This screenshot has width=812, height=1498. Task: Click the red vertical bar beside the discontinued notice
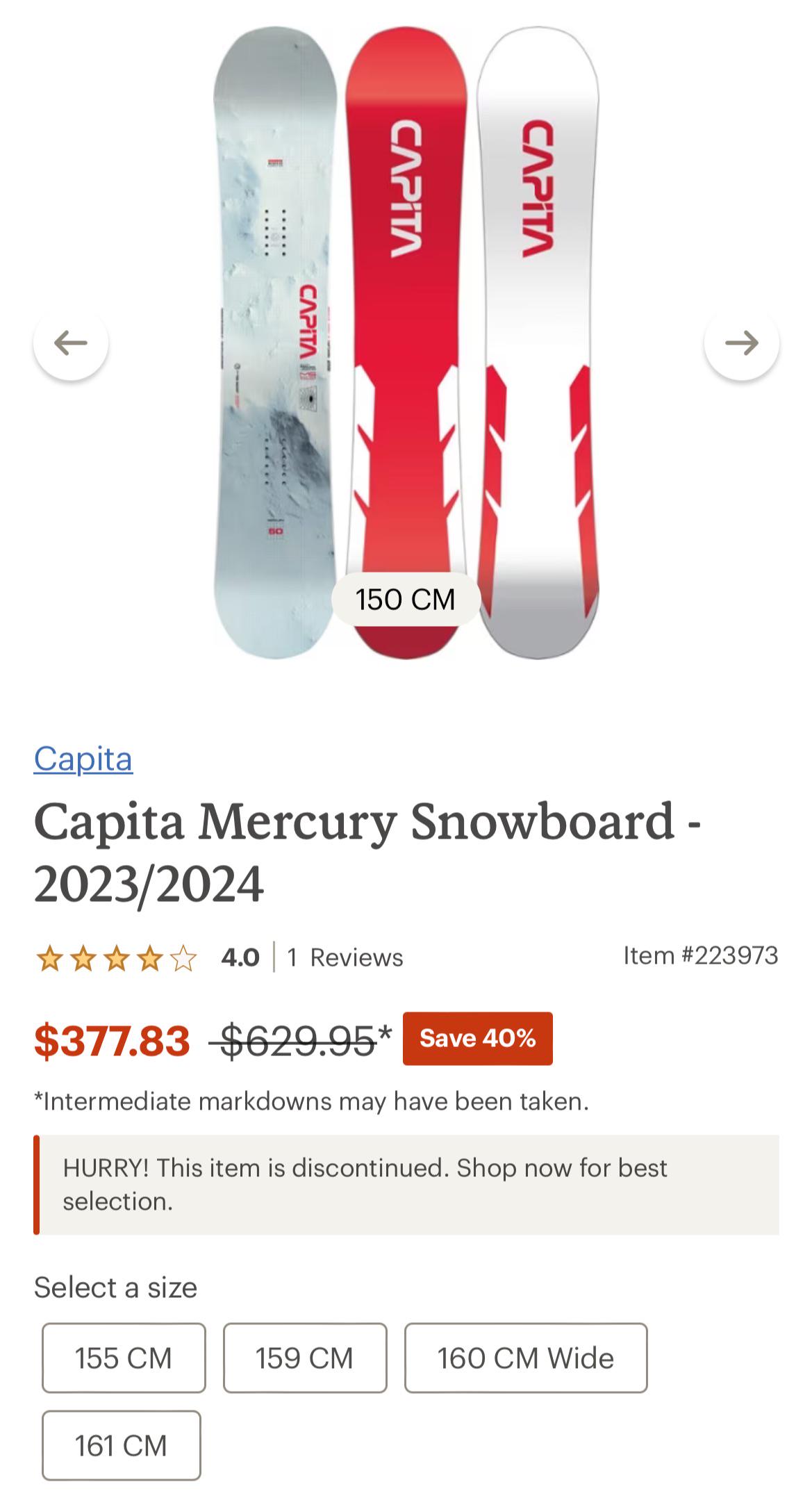(x=35, y=1183)
